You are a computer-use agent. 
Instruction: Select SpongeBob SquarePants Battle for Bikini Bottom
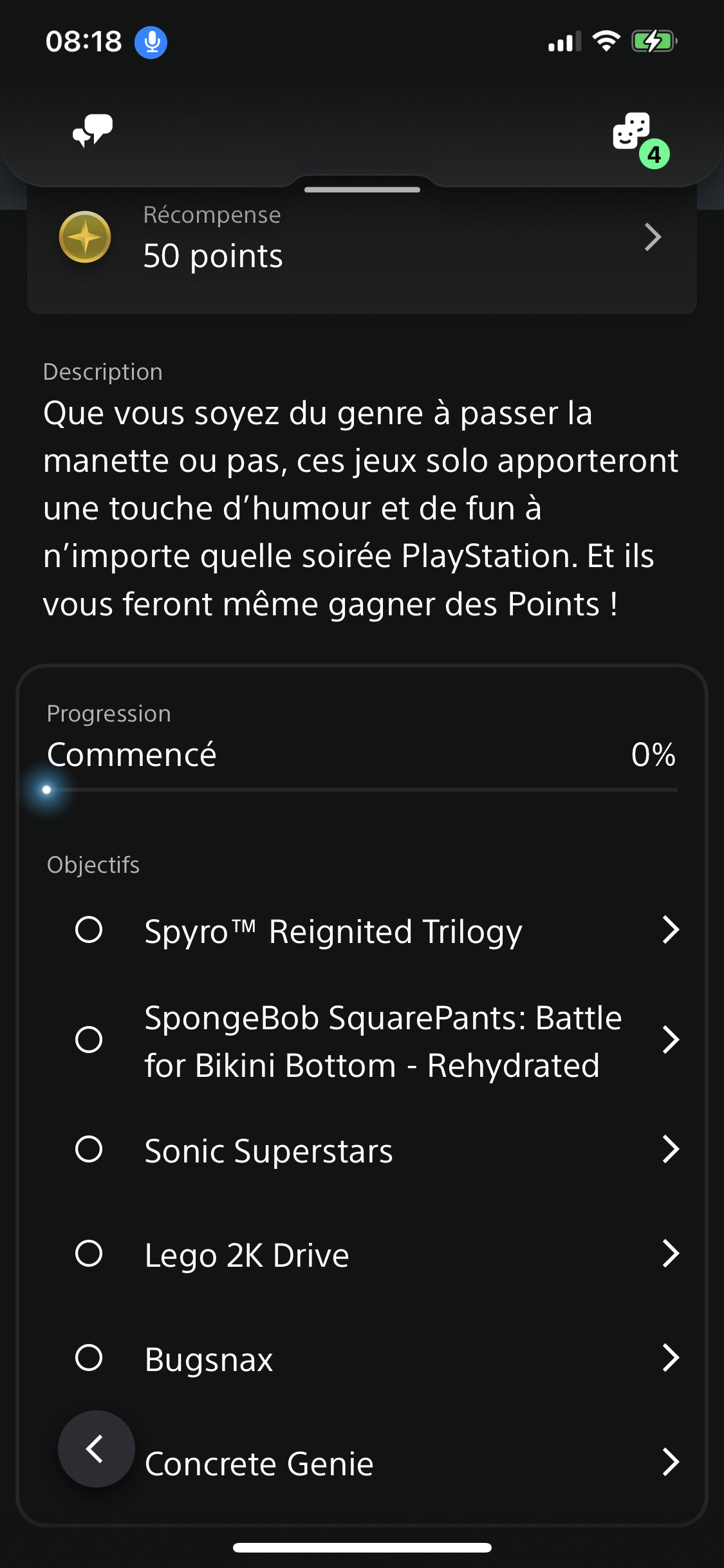377,1041
